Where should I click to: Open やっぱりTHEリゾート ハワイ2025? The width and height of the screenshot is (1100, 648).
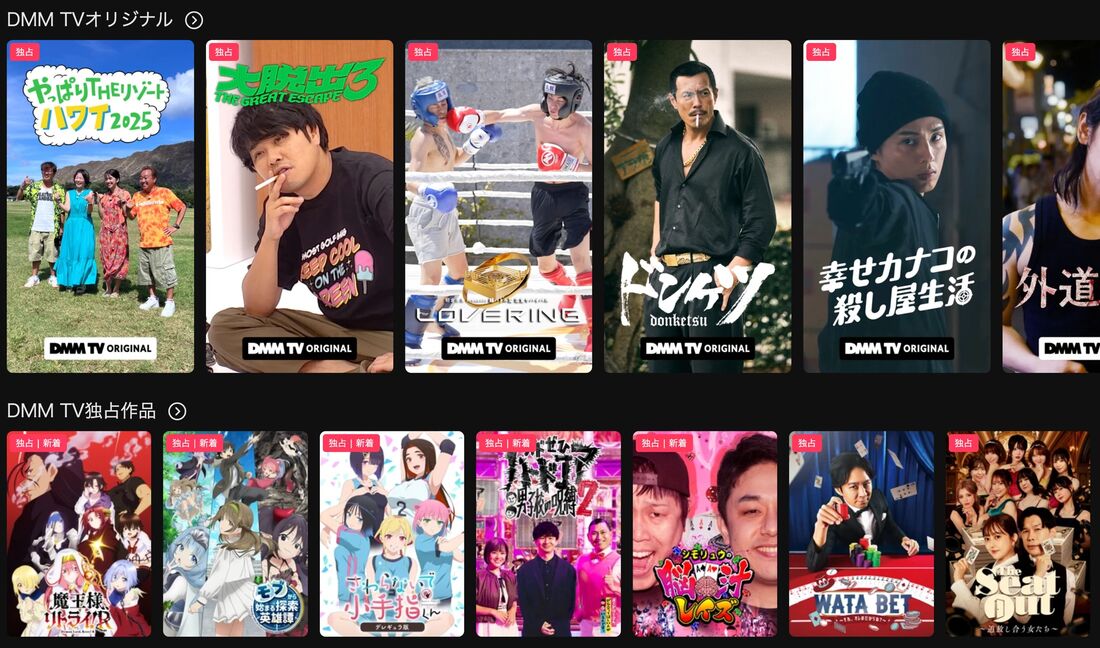pos(100,206)
